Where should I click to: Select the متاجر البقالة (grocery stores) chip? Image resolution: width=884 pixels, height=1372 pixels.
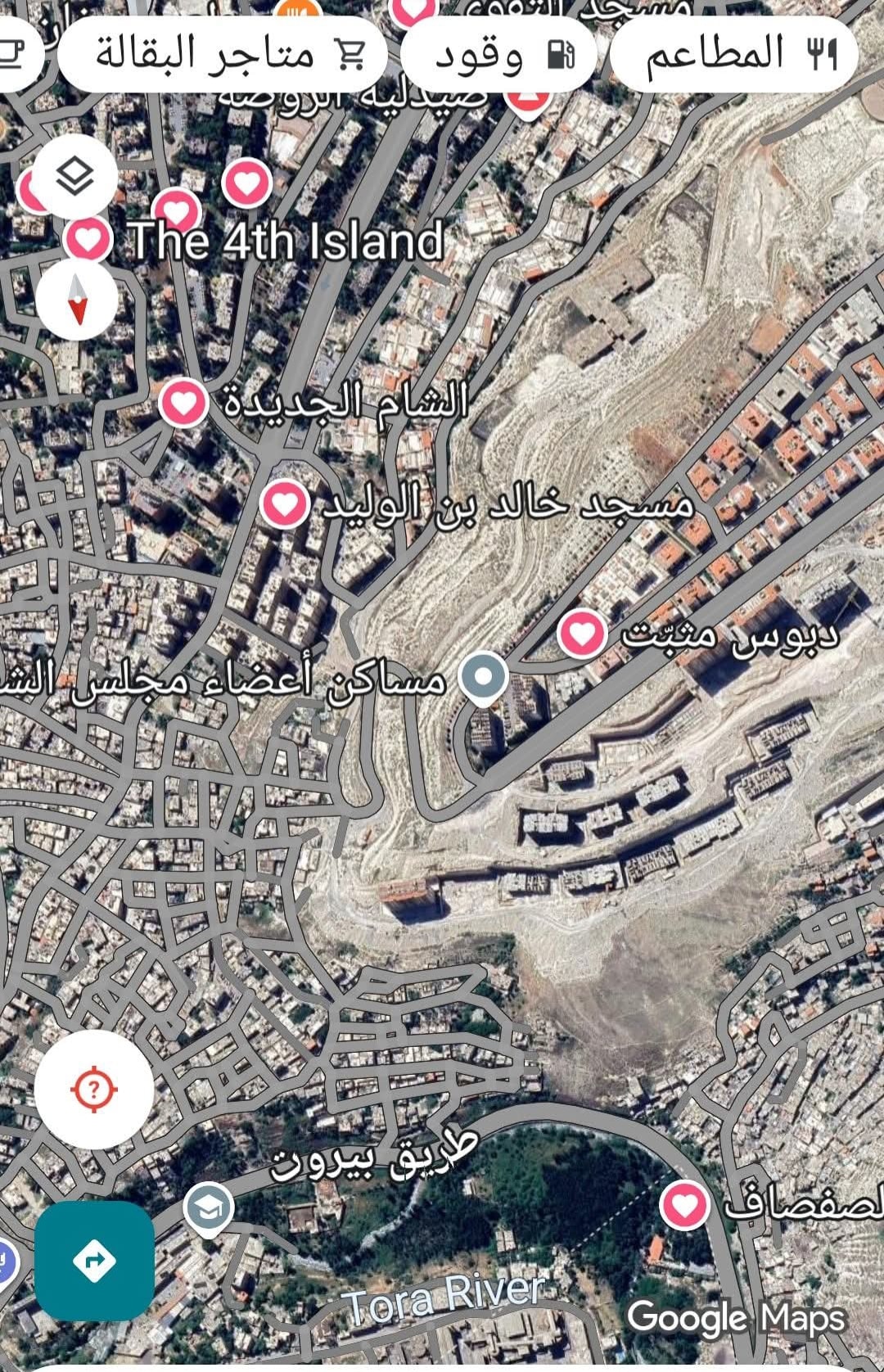click(x=223, y=54)
